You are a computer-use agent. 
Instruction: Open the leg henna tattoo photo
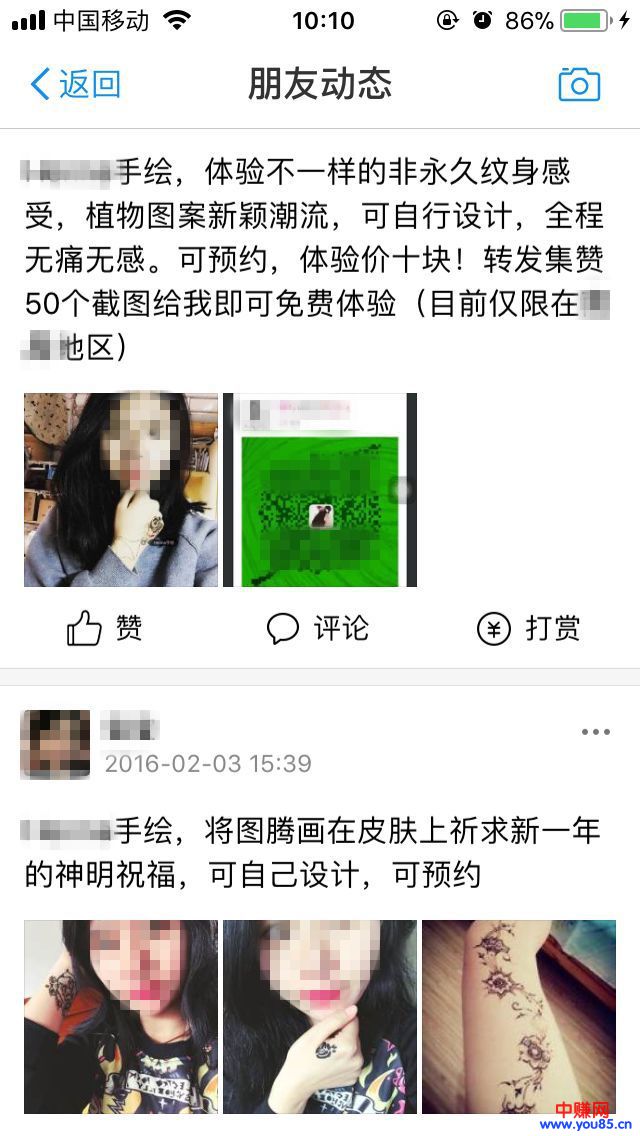[x=518, y=1016]
